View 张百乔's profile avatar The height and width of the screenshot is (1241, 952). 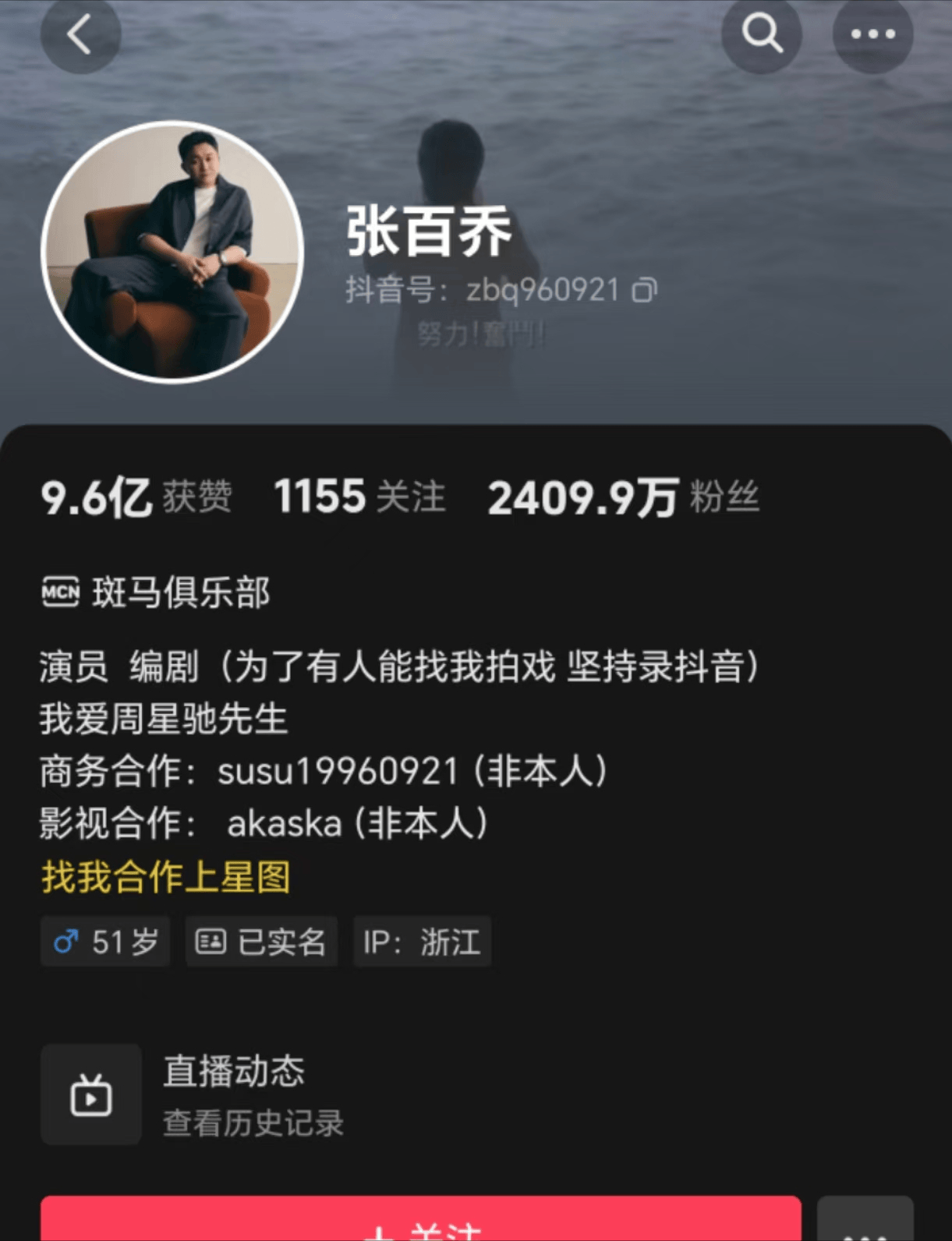[172, 252]
